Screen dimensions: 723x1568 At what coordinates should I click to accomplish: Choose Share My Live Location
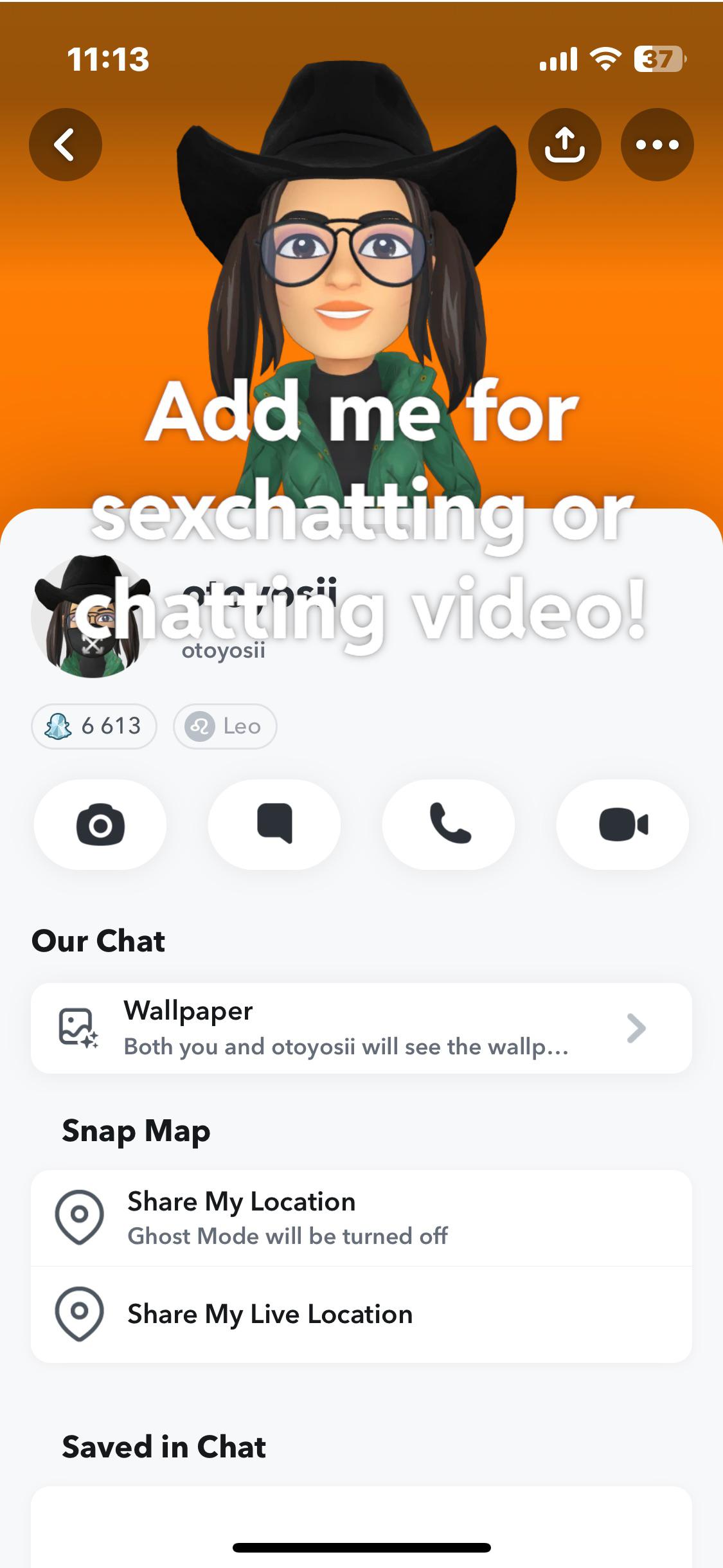click(x=361, y=1314)
